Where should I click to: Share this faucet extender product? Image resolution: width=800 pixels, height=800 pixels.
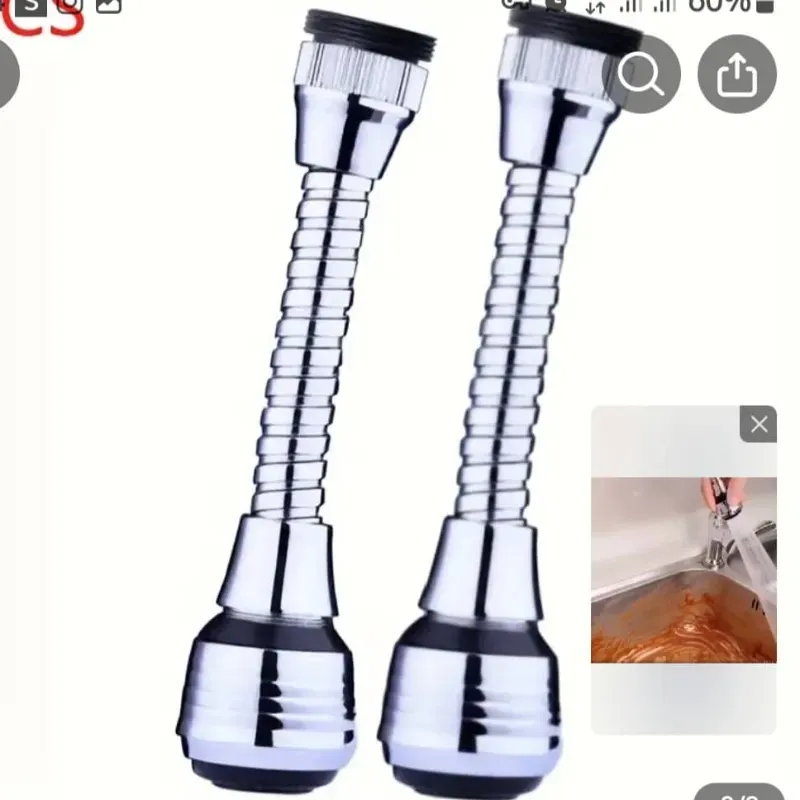(736, 73)
